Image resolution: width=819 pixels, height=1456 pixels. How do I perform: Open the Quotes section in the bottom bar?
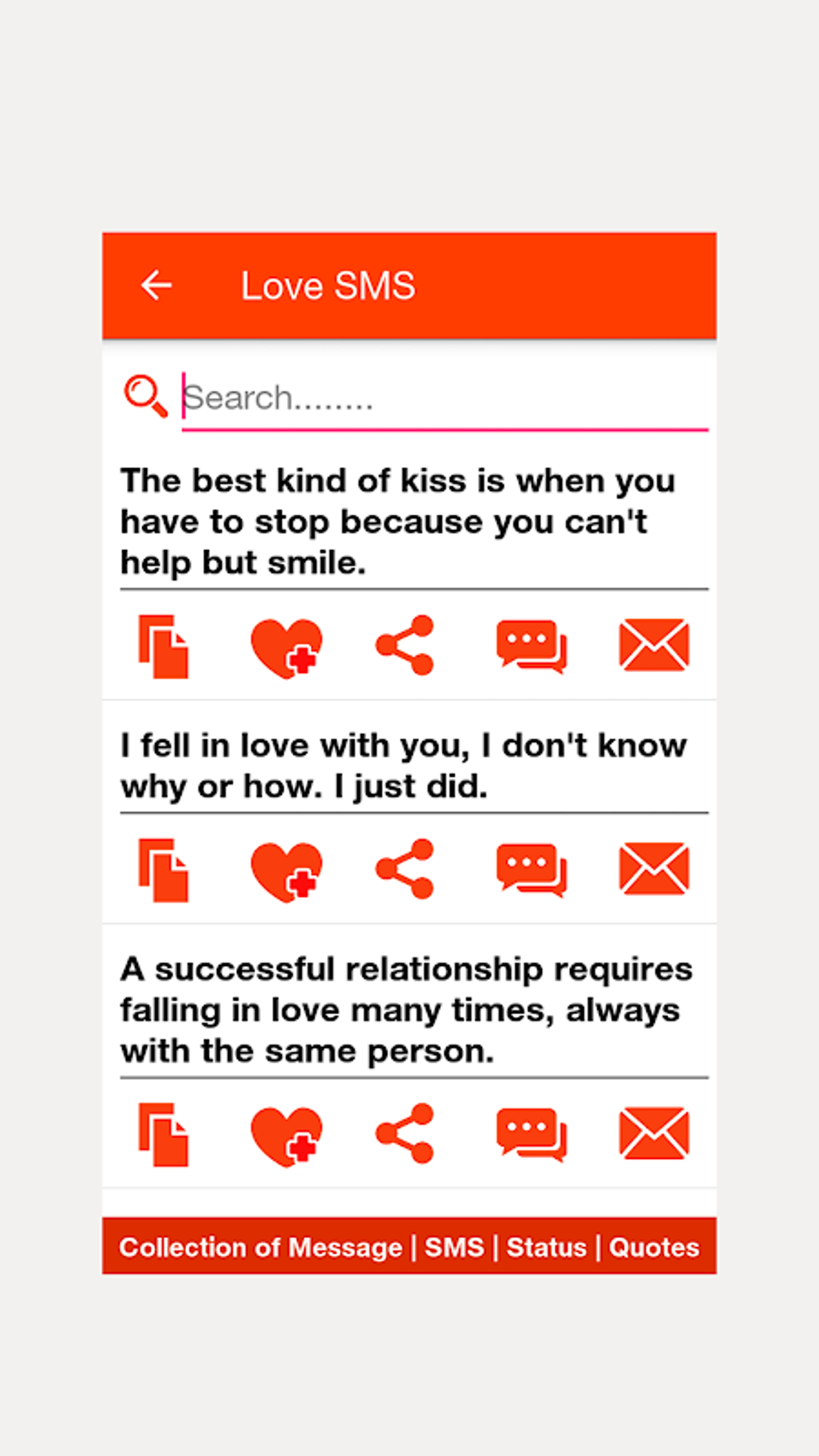[654, 1247]
